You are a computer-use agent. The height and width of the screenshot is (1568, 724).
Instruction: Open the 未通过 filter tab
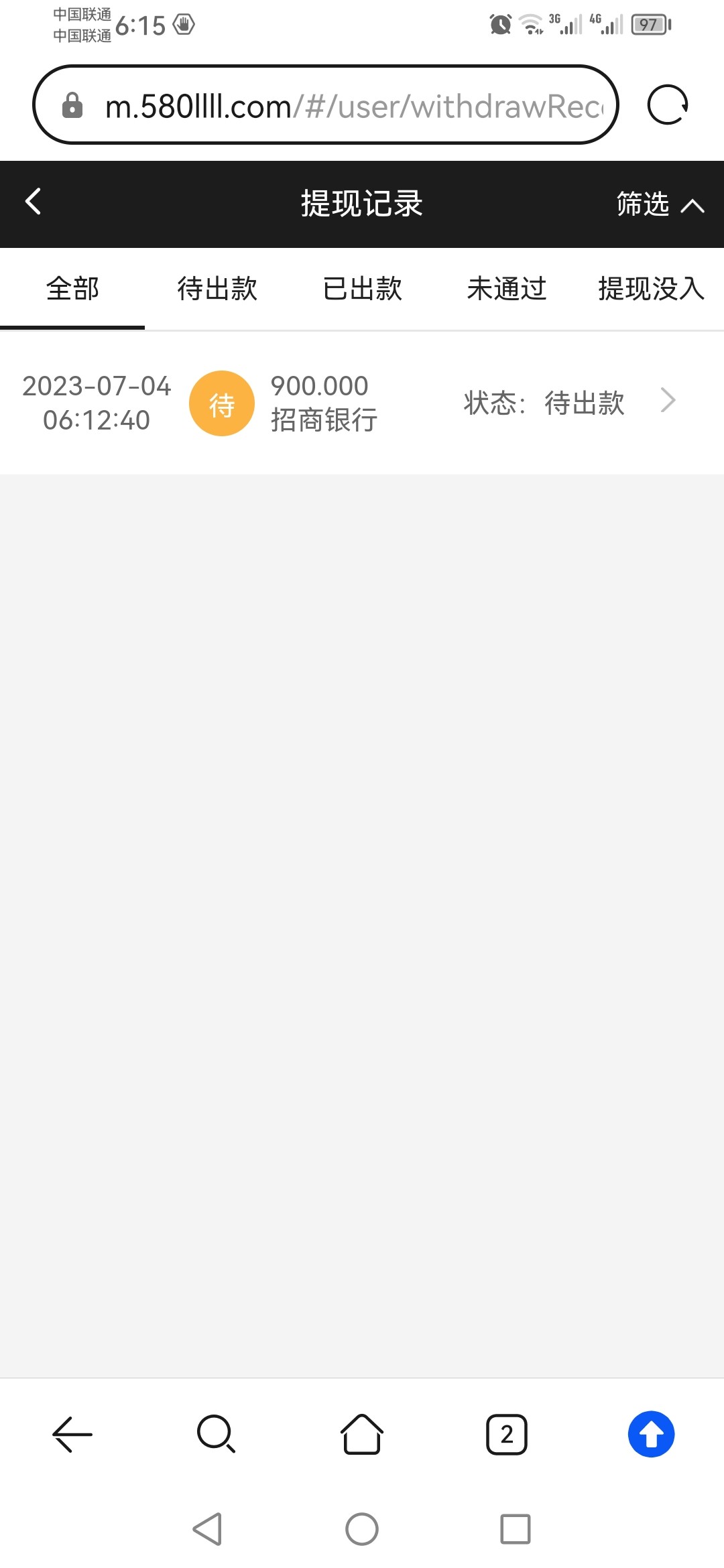click(507, 287)
